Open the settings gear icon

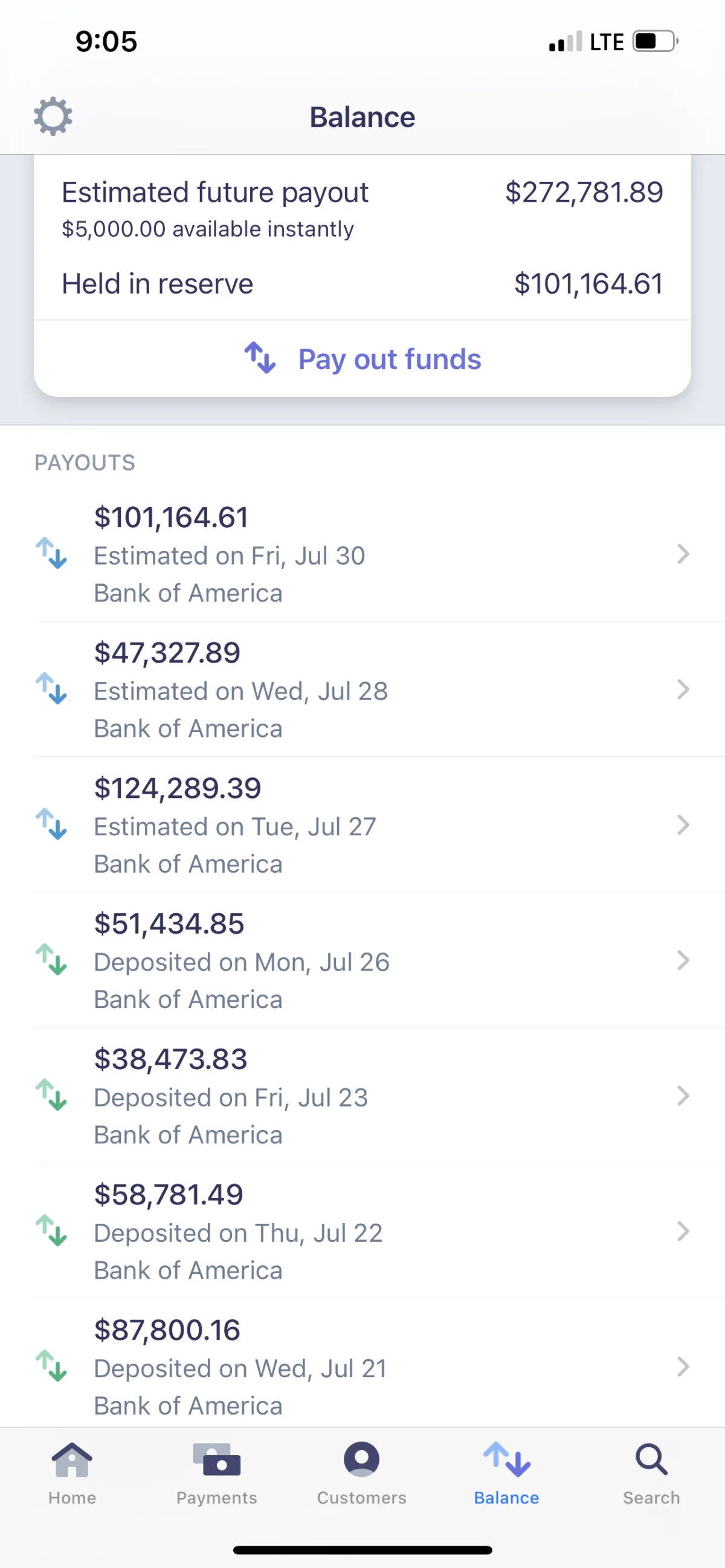tap(53, 116)
